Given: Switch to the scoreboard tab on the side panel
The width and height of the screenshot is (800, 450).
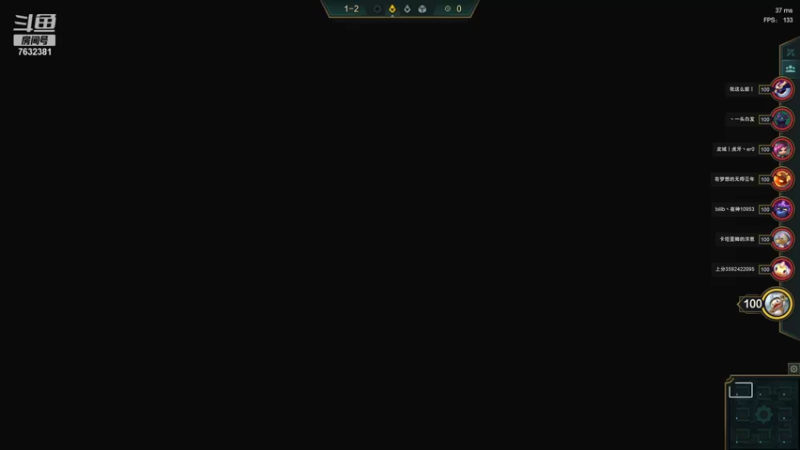Looking at the screenshot, I should (x=791, y=68).
